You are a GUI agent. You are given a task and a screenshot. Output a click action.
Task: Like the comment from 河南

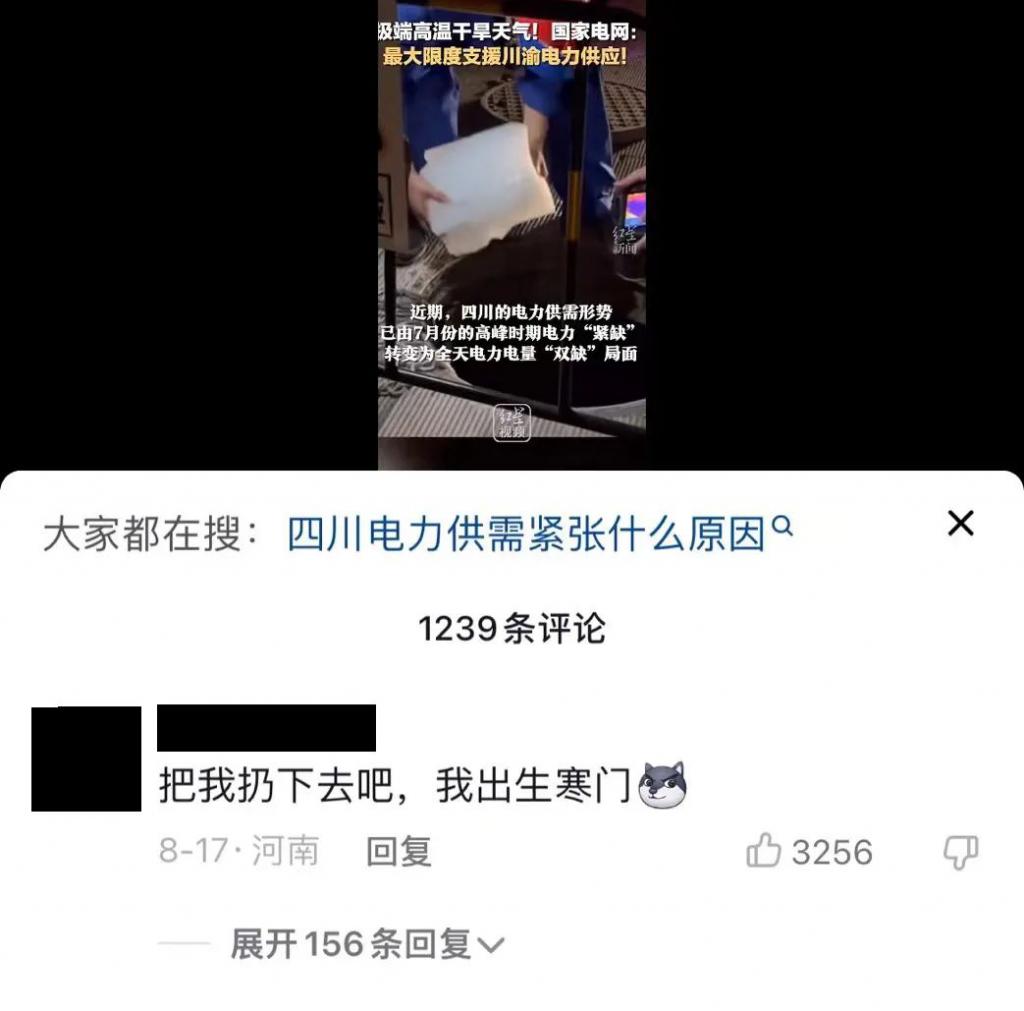(764, 852)
